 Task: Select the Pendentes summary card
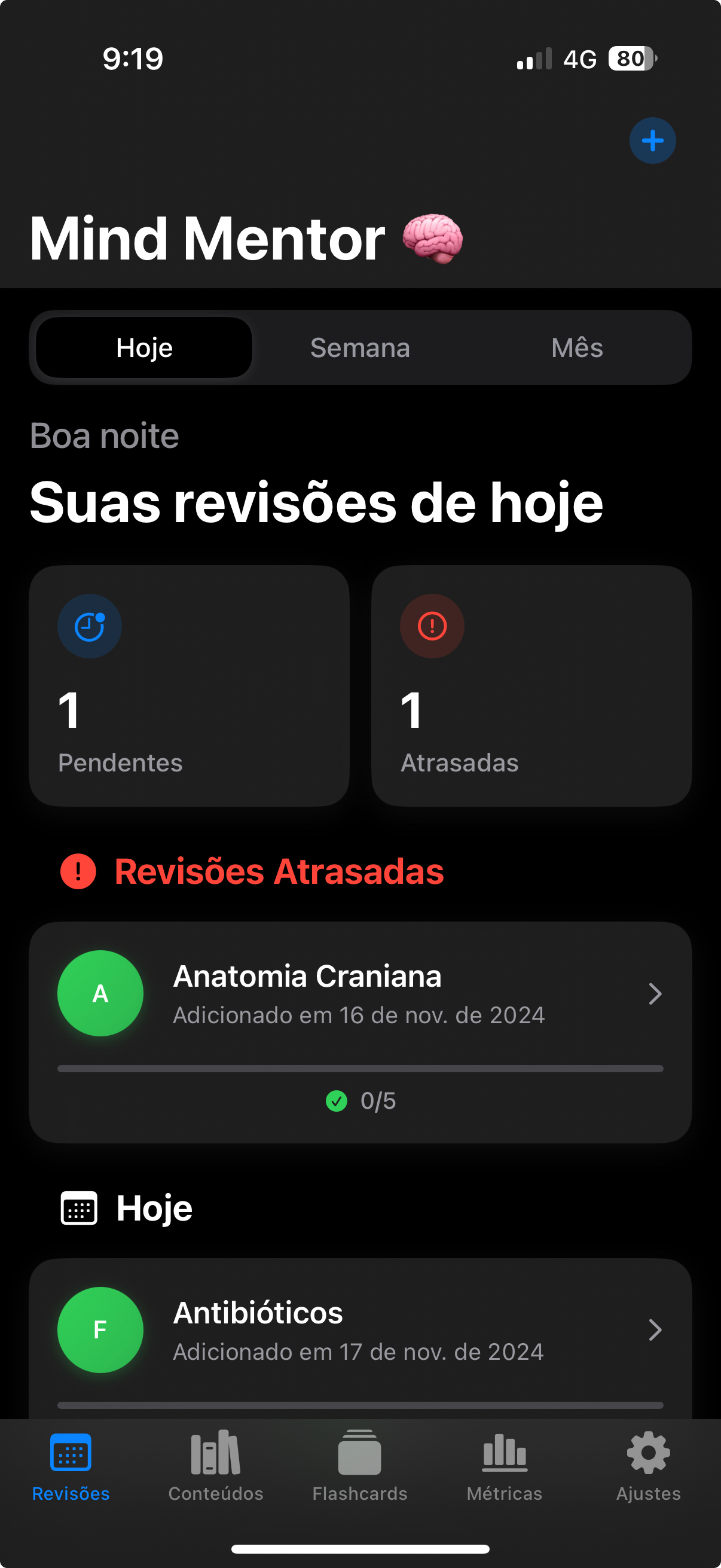[x=188, y=687]
